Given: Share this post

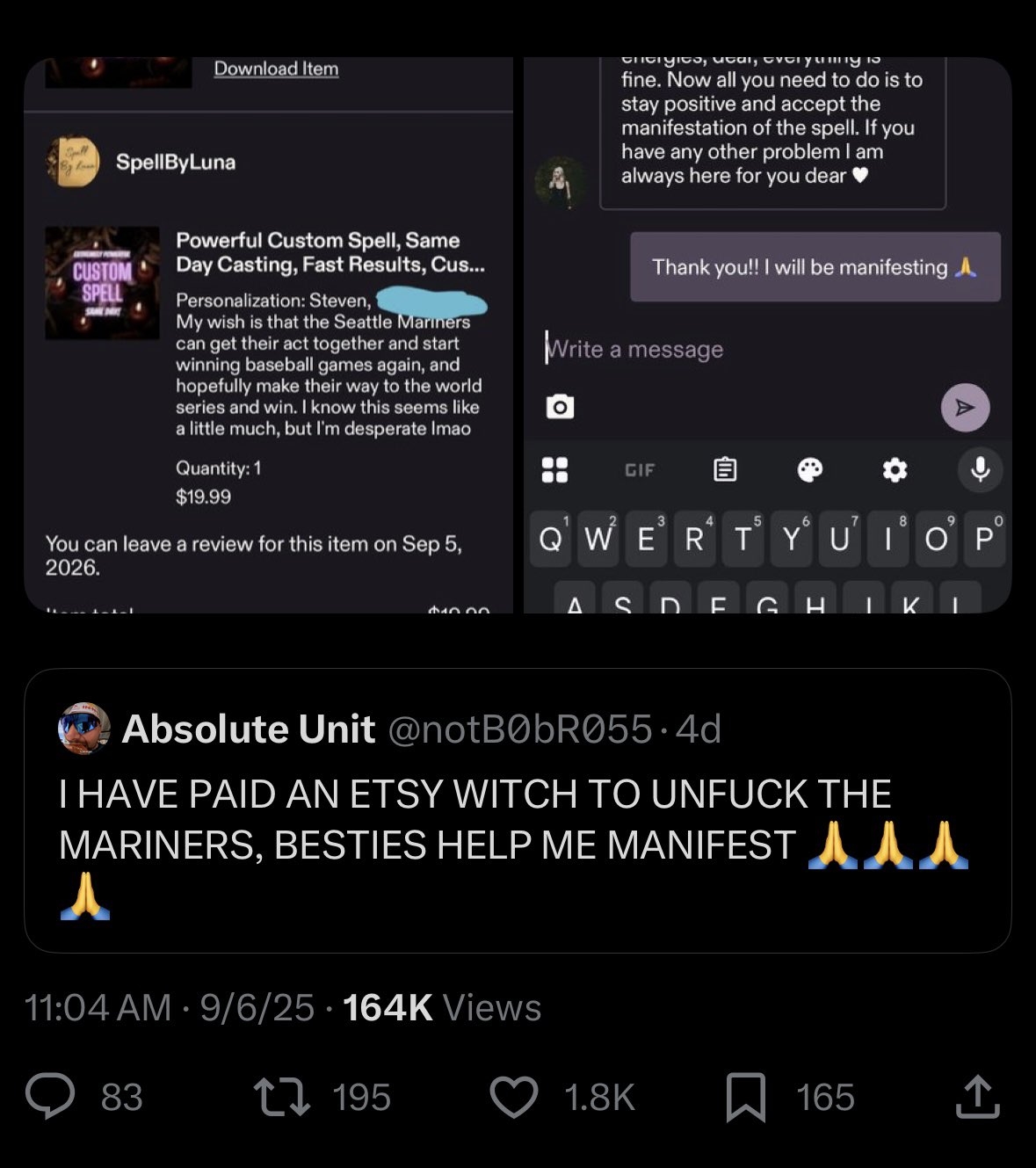Looking at the screenshot, I should coord(977,1097).
